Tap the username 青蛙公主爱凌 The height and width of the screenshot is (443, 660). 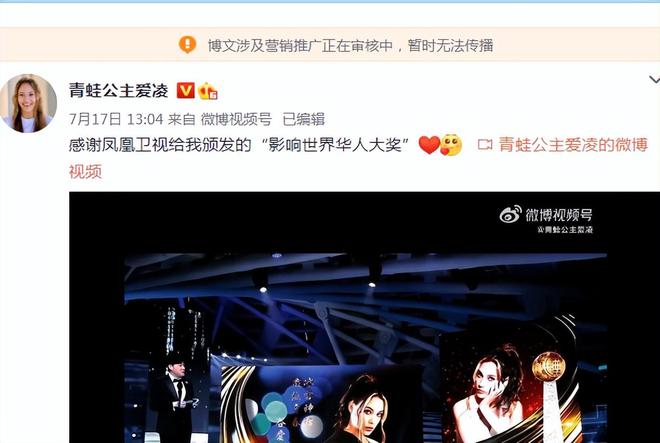click(x=119, y=91)
